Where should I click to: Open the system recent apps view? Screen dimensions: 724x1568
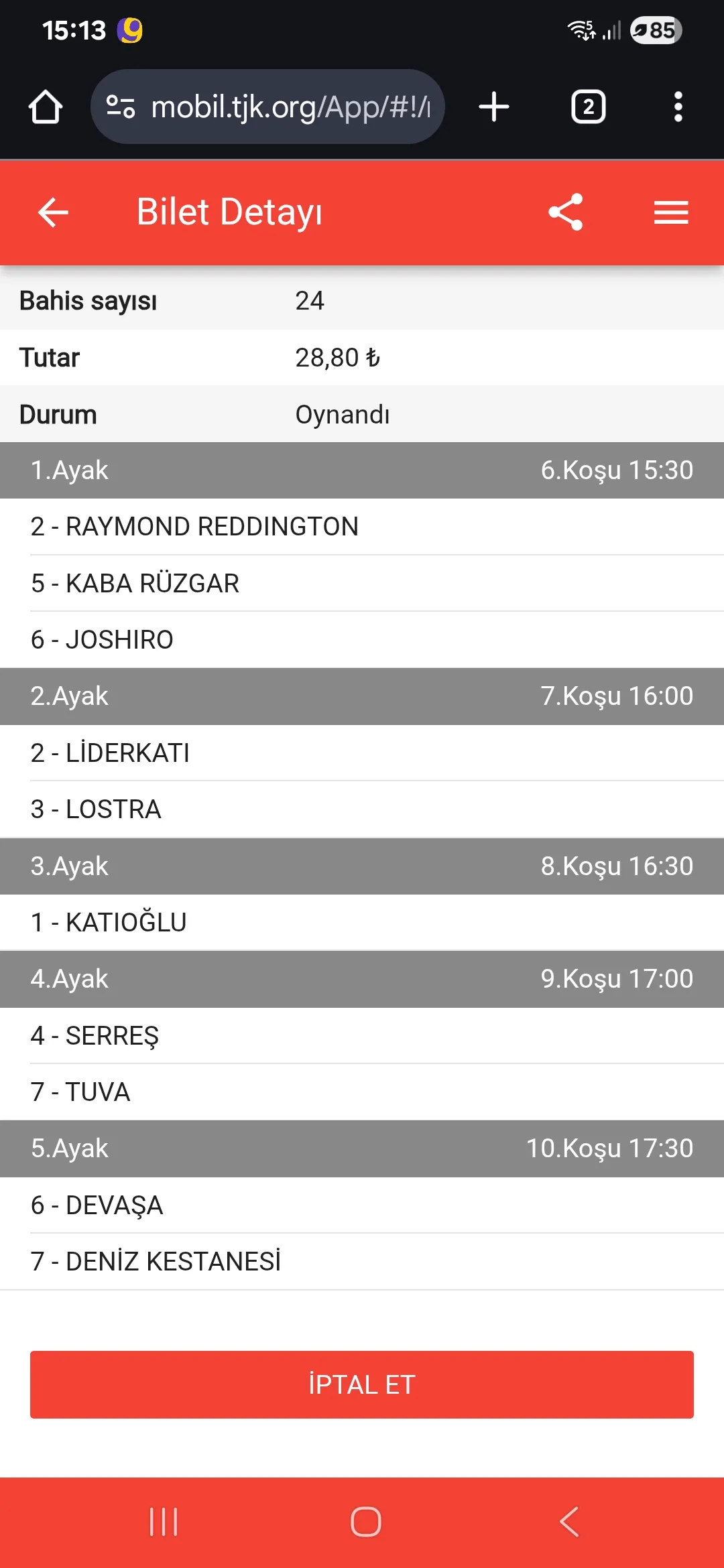[164, 1522]
